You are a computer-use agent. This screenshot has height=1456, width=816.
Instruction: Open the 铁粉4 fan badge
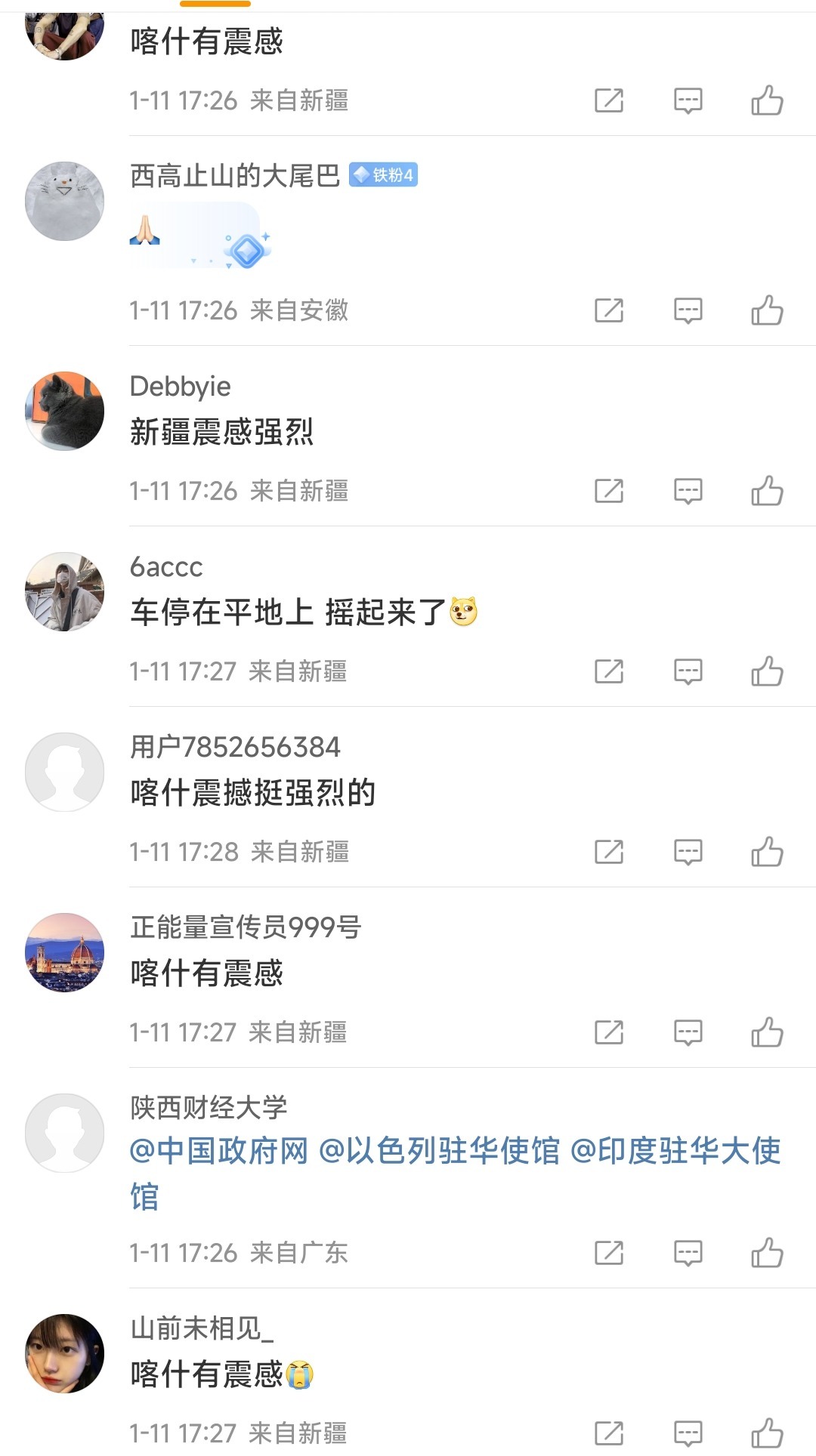[x=383, y=175]
